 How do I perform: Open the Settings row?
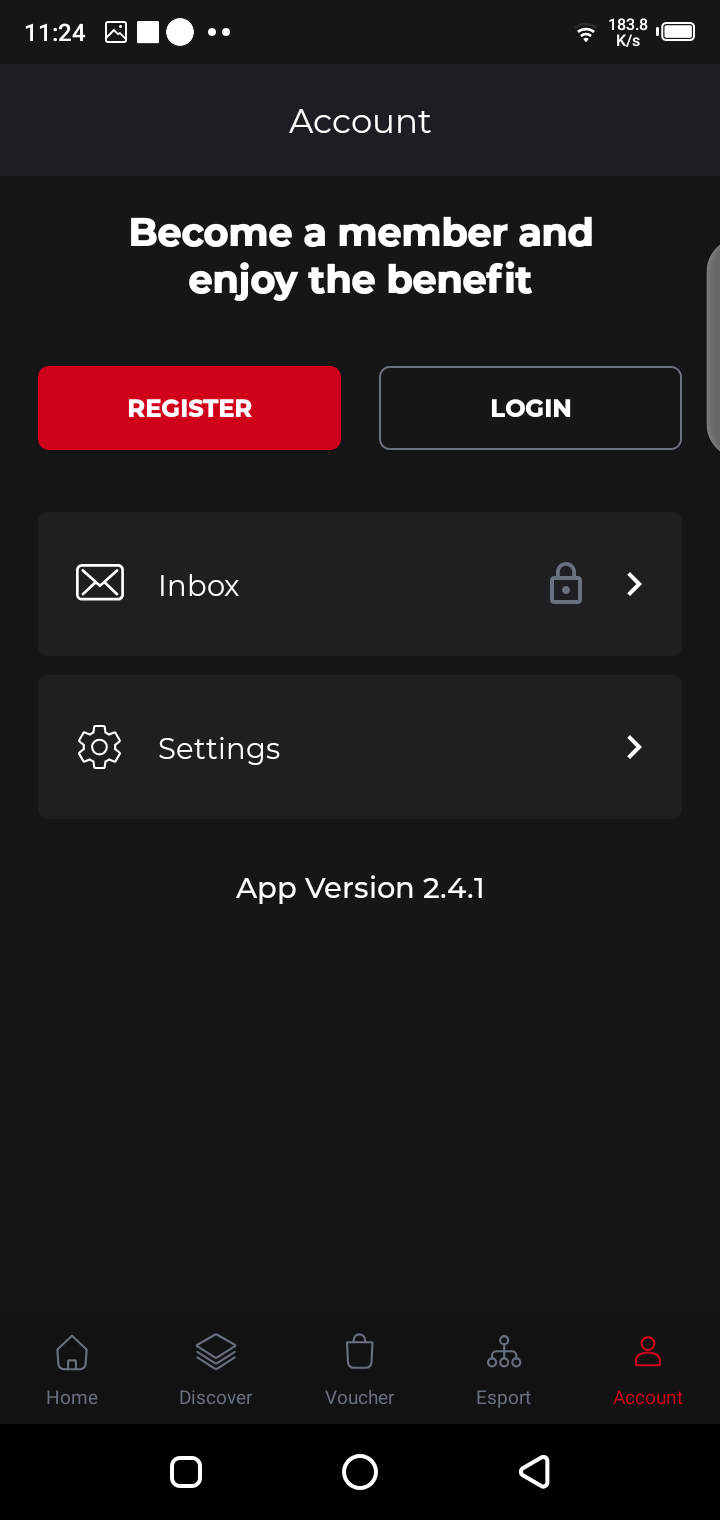[x=360, y=747]
